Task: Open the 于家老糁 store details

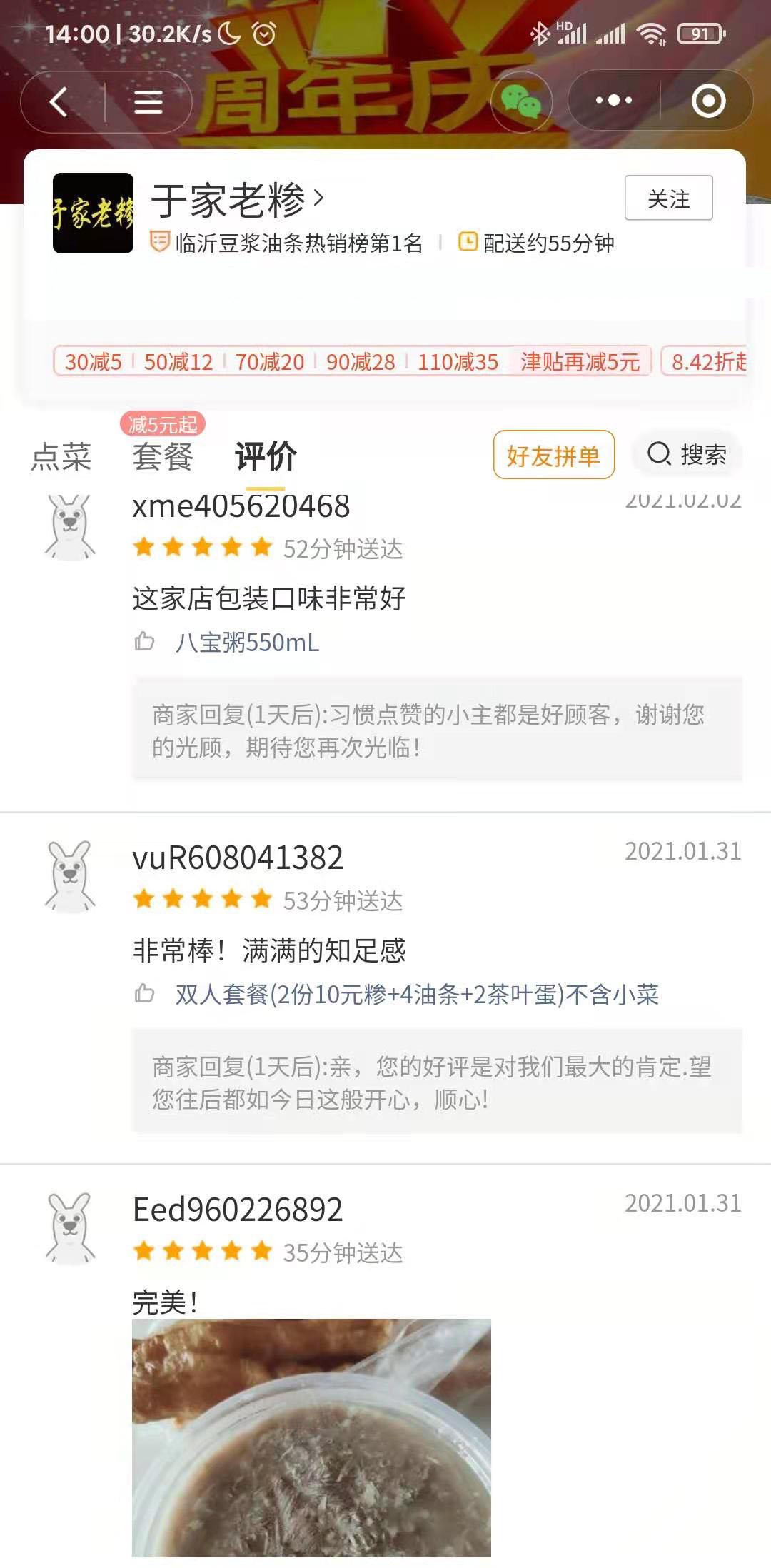Action: pos(237,200)
